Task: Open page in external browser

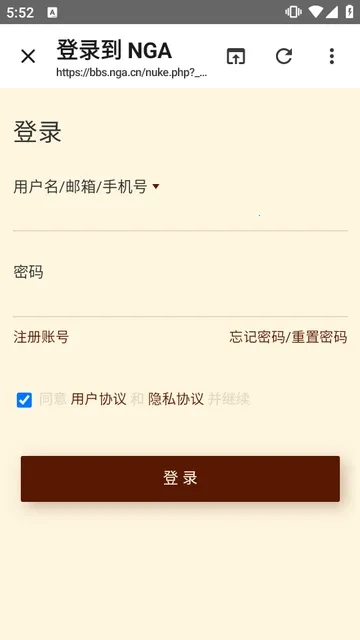Action: pyautogui.click(x=236, y=56)
